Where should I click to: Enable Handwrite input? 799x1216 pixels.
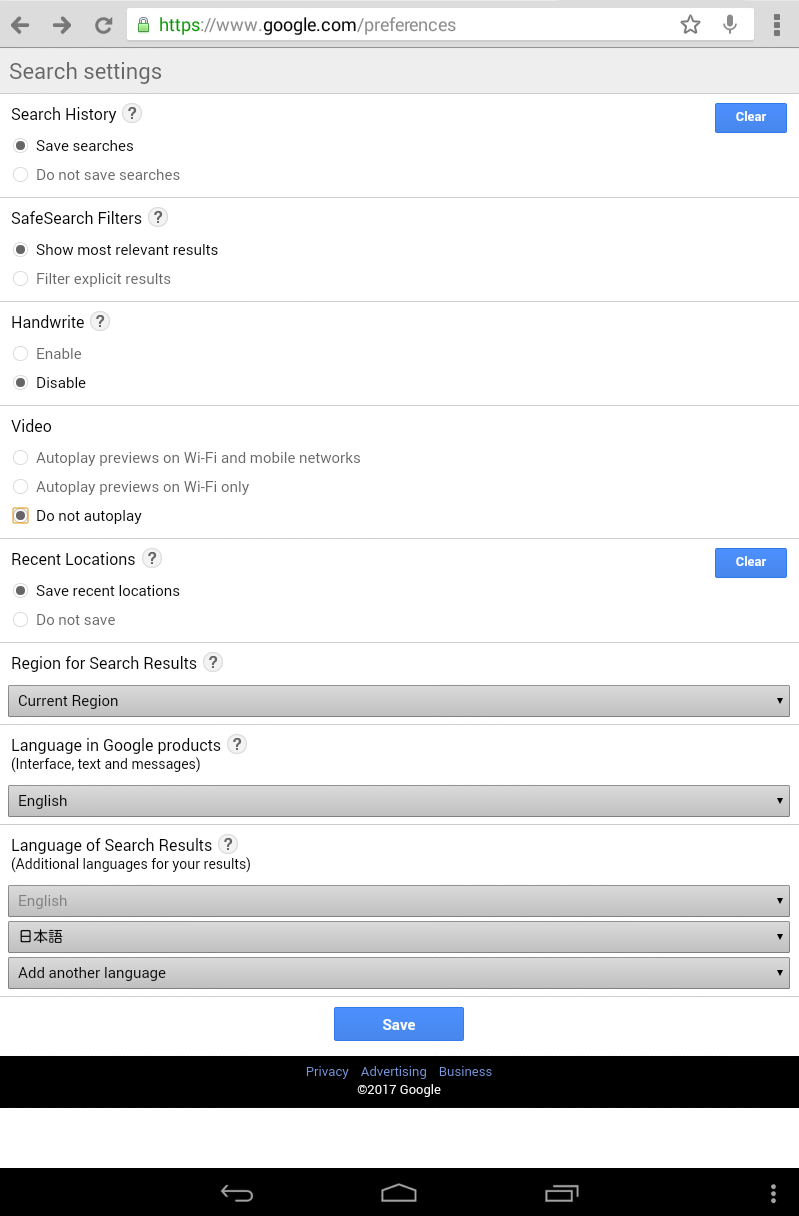pyautogui.click(x=21, y=354)
